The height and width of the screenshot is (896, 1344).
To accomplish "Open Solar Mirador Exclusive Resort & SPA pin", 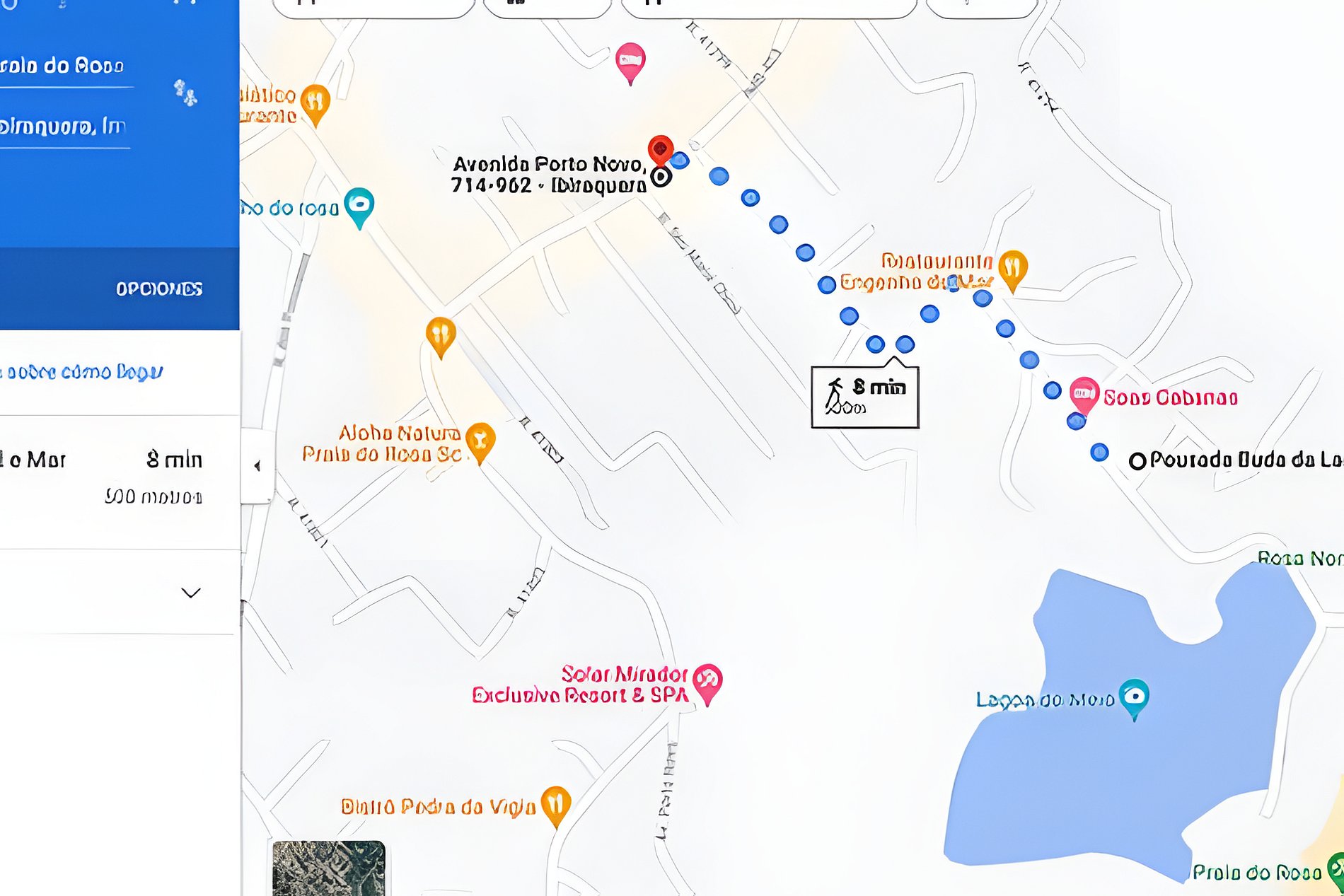I will tap(707, 680).
